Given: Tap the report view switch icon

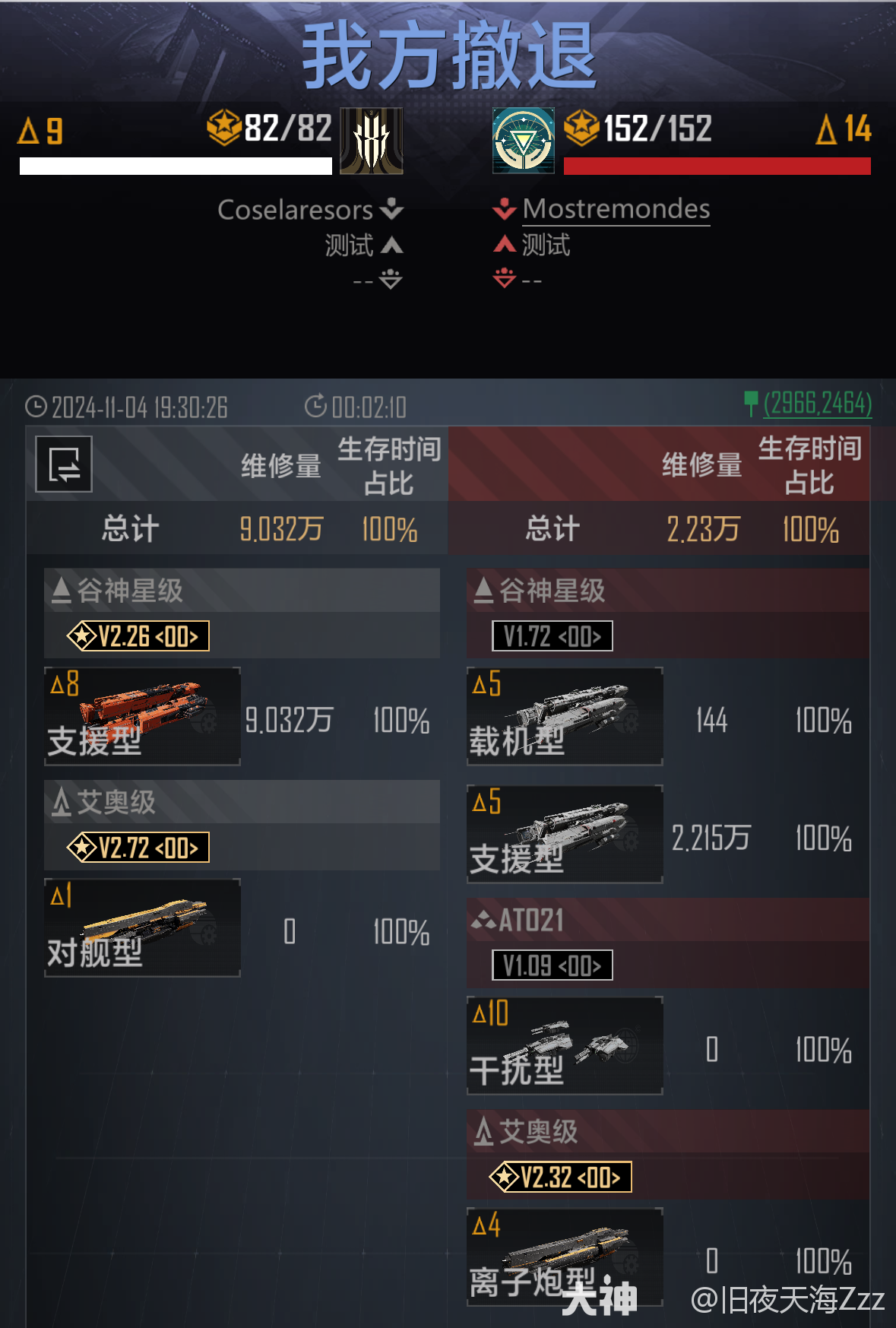Looking at the screenshot, I should point(64,464).
